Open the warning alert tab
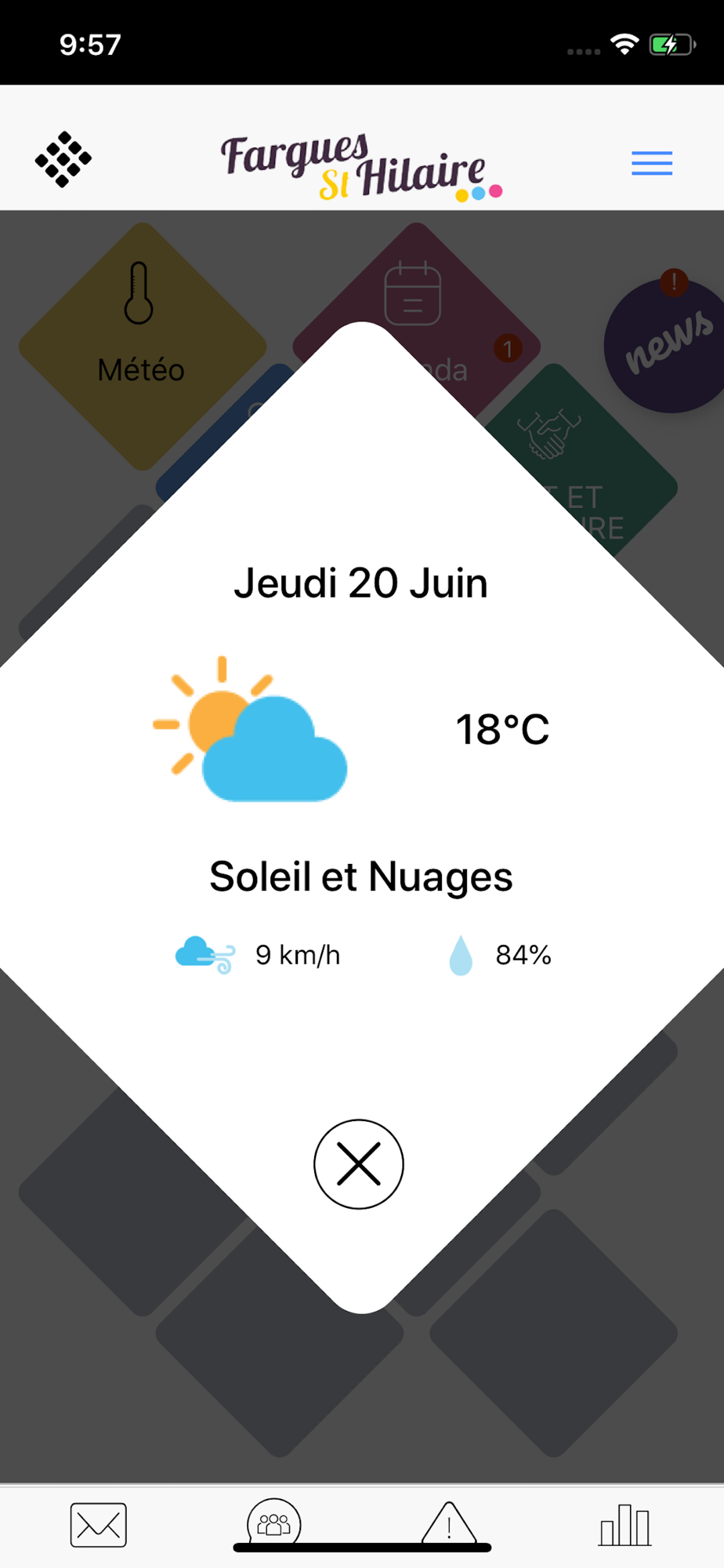The height and width of the screenshot is (1568, 724). [x=449, y=1523]
